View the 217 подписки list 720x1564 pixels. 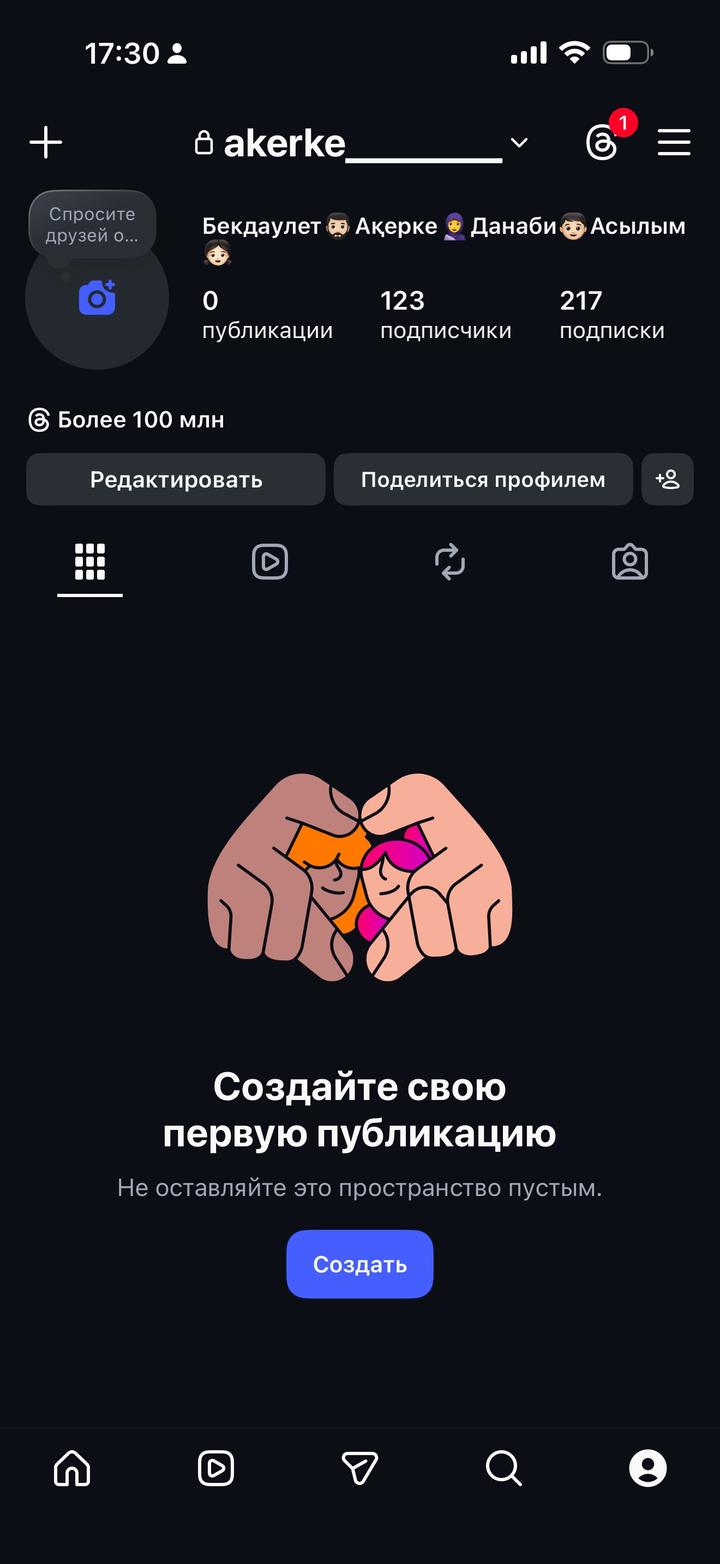[x=611, y=314]
